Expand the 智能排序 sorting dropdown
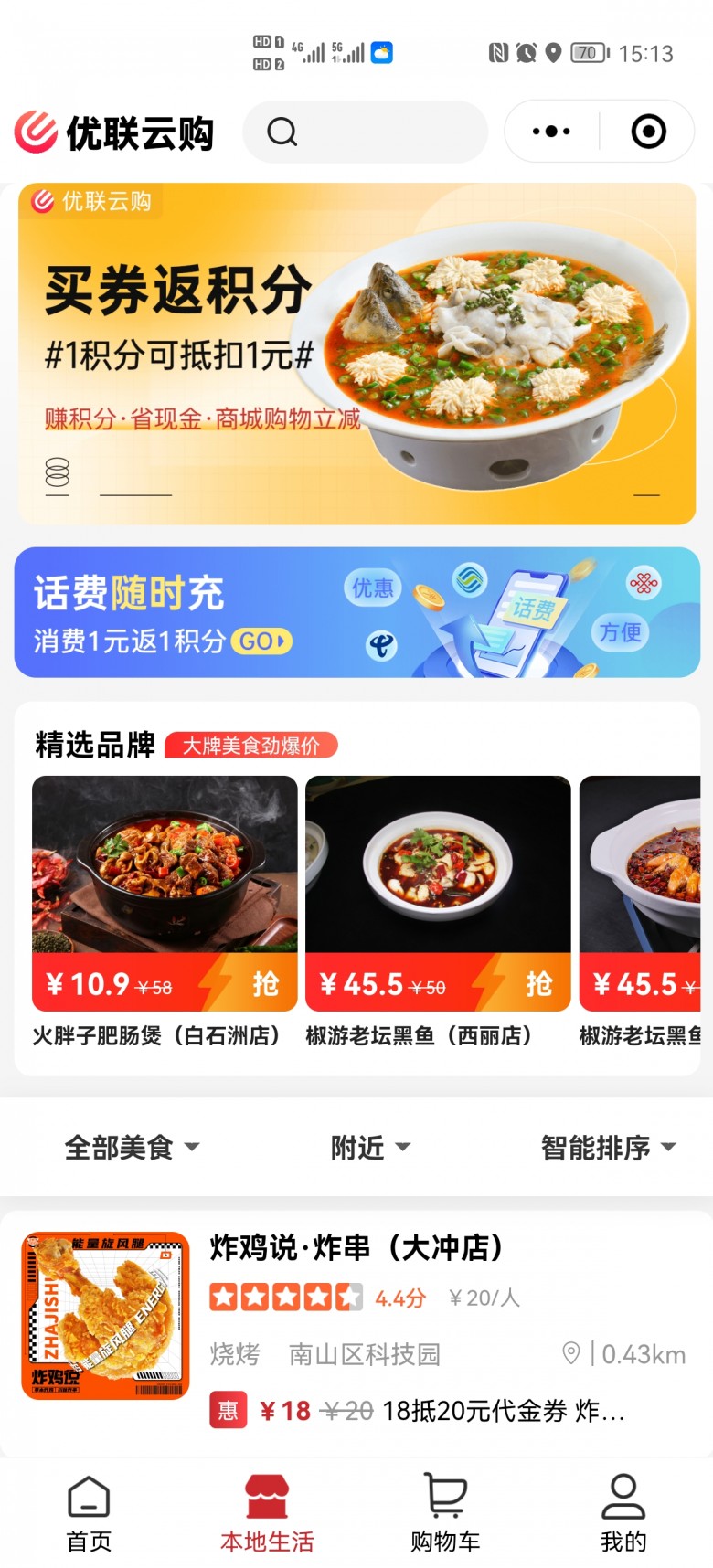 point(608,1147)
